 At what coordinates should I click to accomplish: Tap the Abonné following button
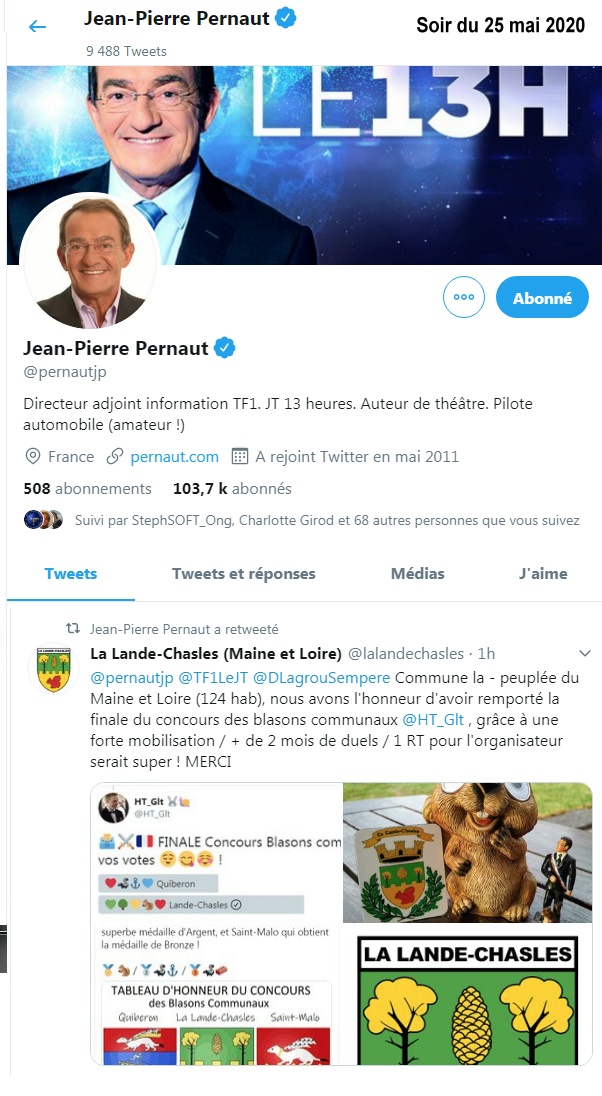click(x=542, y=297)
